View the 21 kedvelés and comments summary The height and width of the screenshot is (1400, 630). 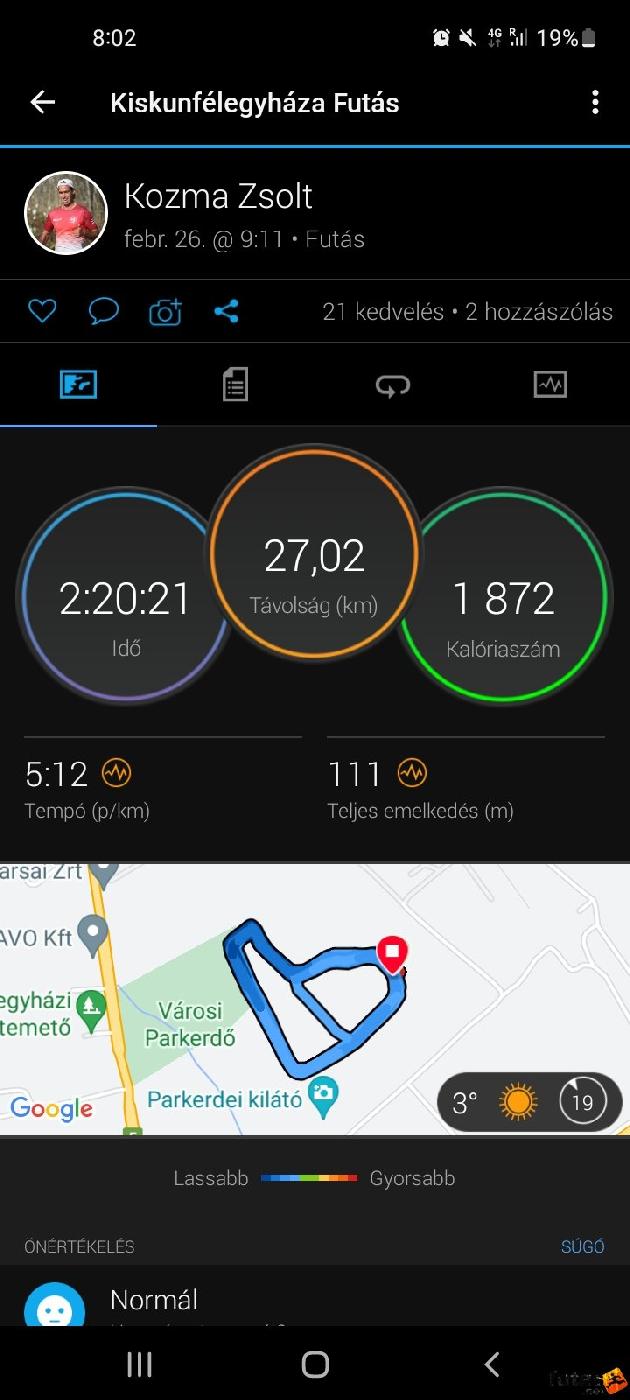point(467,311)
